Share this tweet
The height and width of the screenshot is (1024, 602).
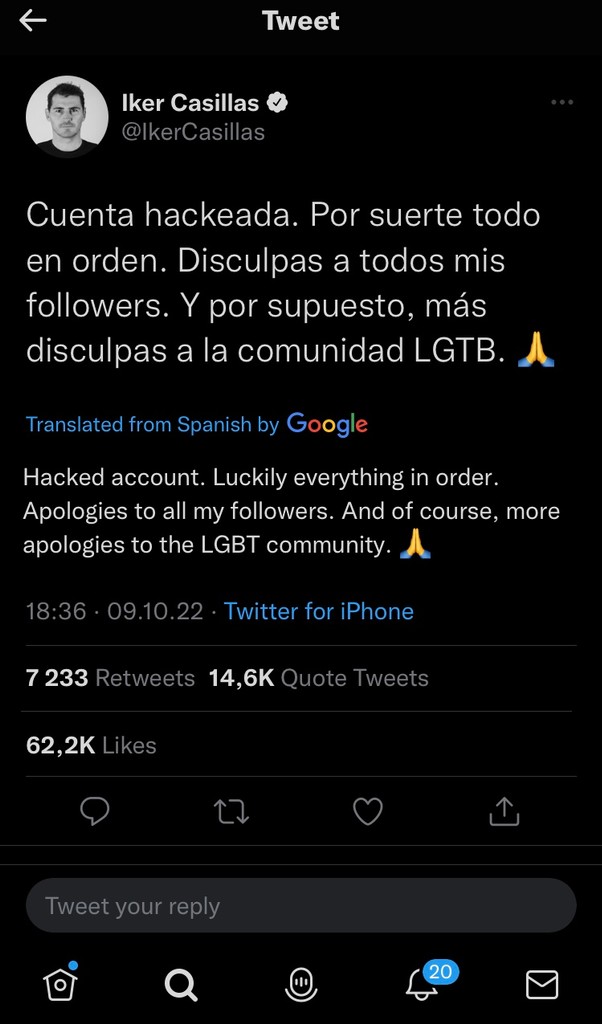[x=504, y=811]
